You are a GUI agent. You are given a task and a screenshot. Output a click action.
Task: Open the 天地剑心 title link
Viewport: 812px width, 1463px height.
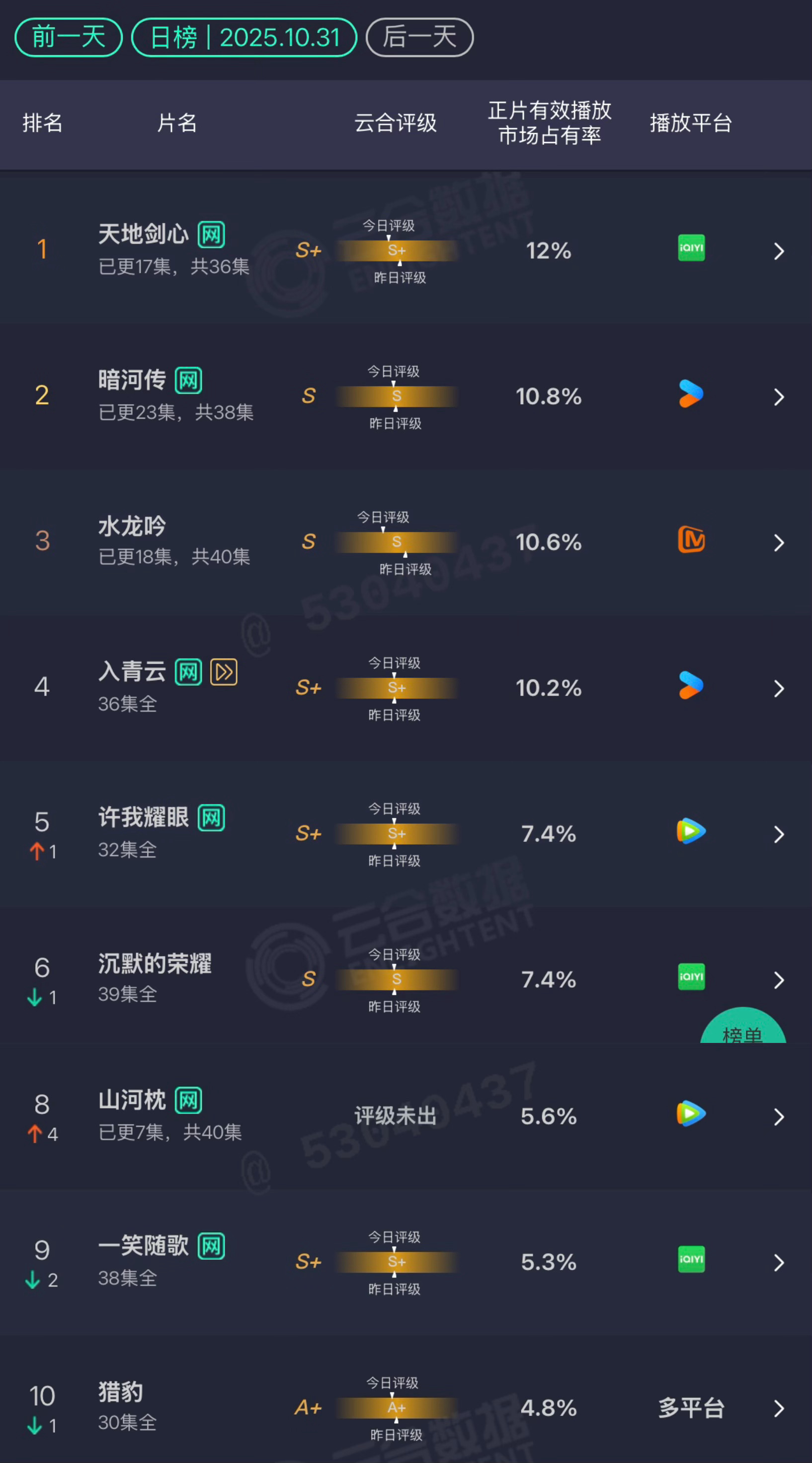click(143, 235)
